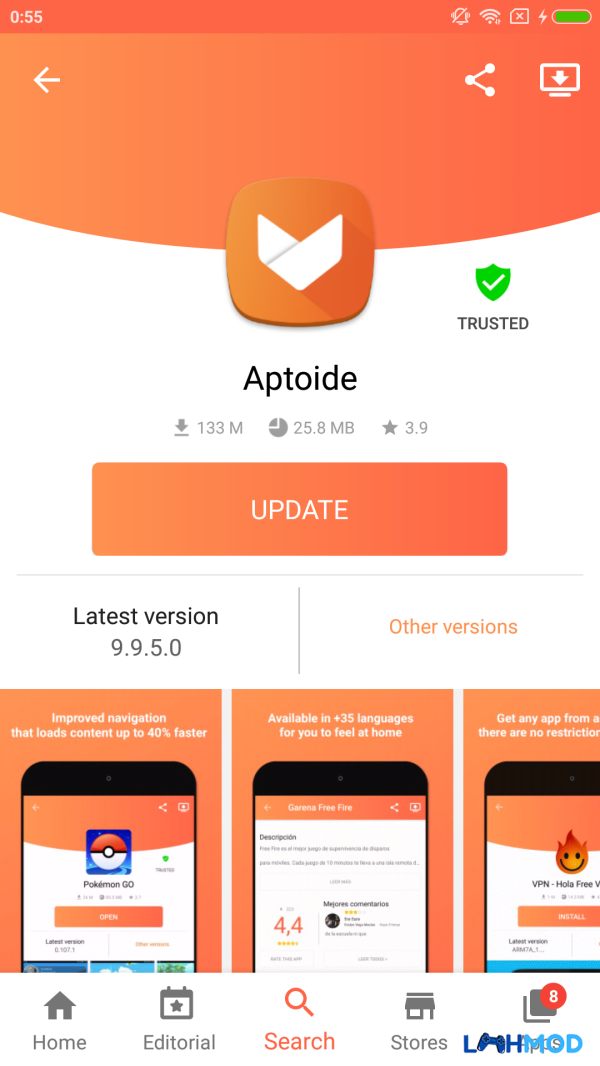Open the downloads icon in top bar
Screen dimensions: 600x1066
pyautogui.click(x=560, y=80)
